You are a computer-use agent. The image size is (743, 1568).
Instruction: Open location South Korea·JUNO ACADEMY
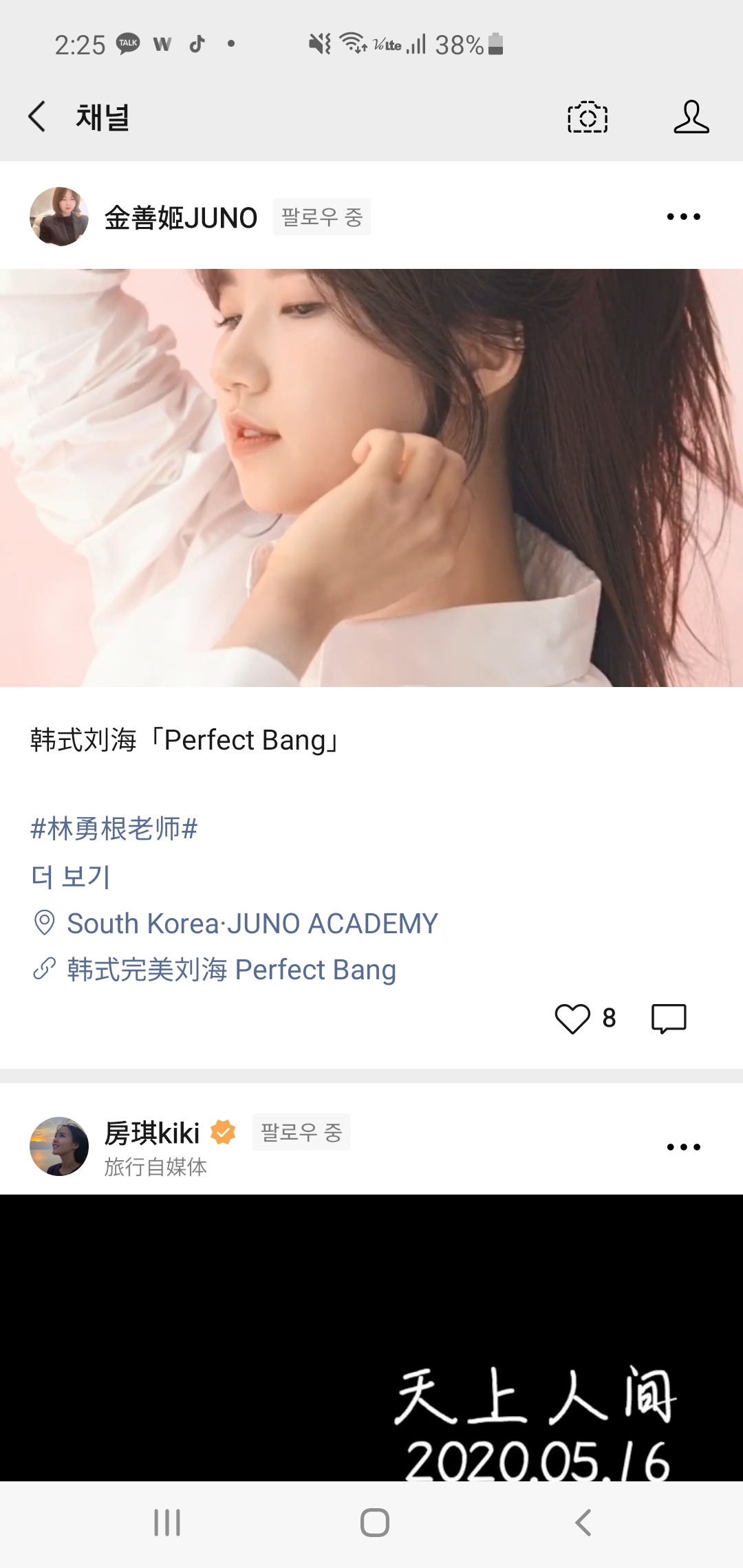[x=252, y=924]
